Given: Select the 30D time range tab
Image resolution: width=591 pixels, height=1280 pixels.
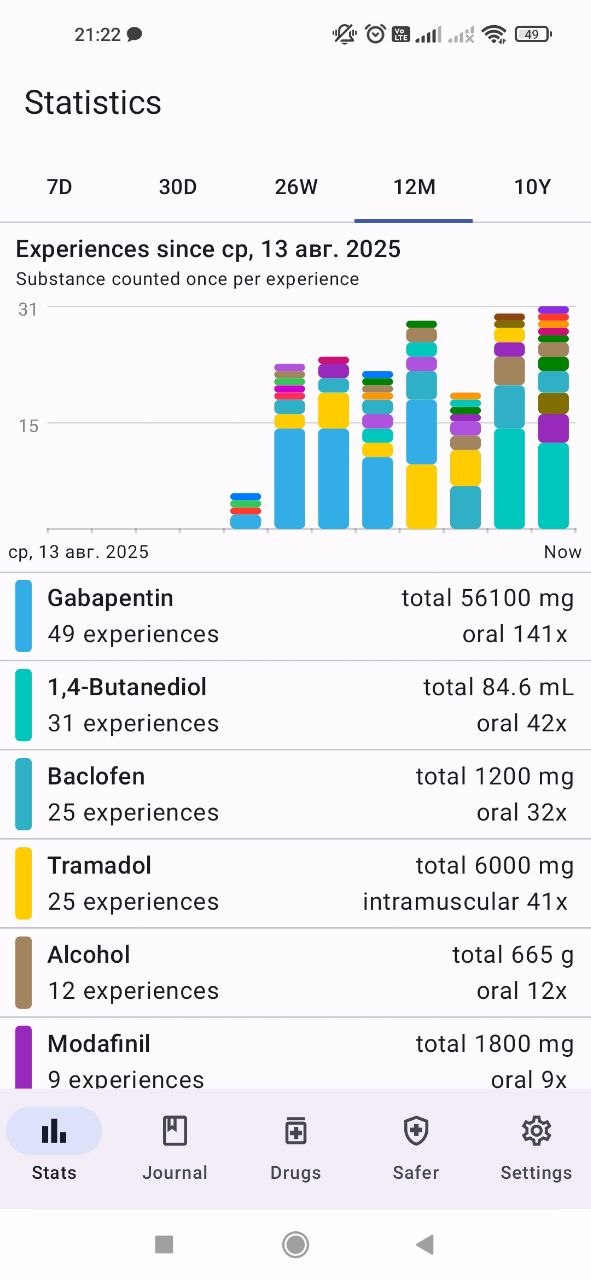Looking at the screenshot, I should tap(177, 187).
